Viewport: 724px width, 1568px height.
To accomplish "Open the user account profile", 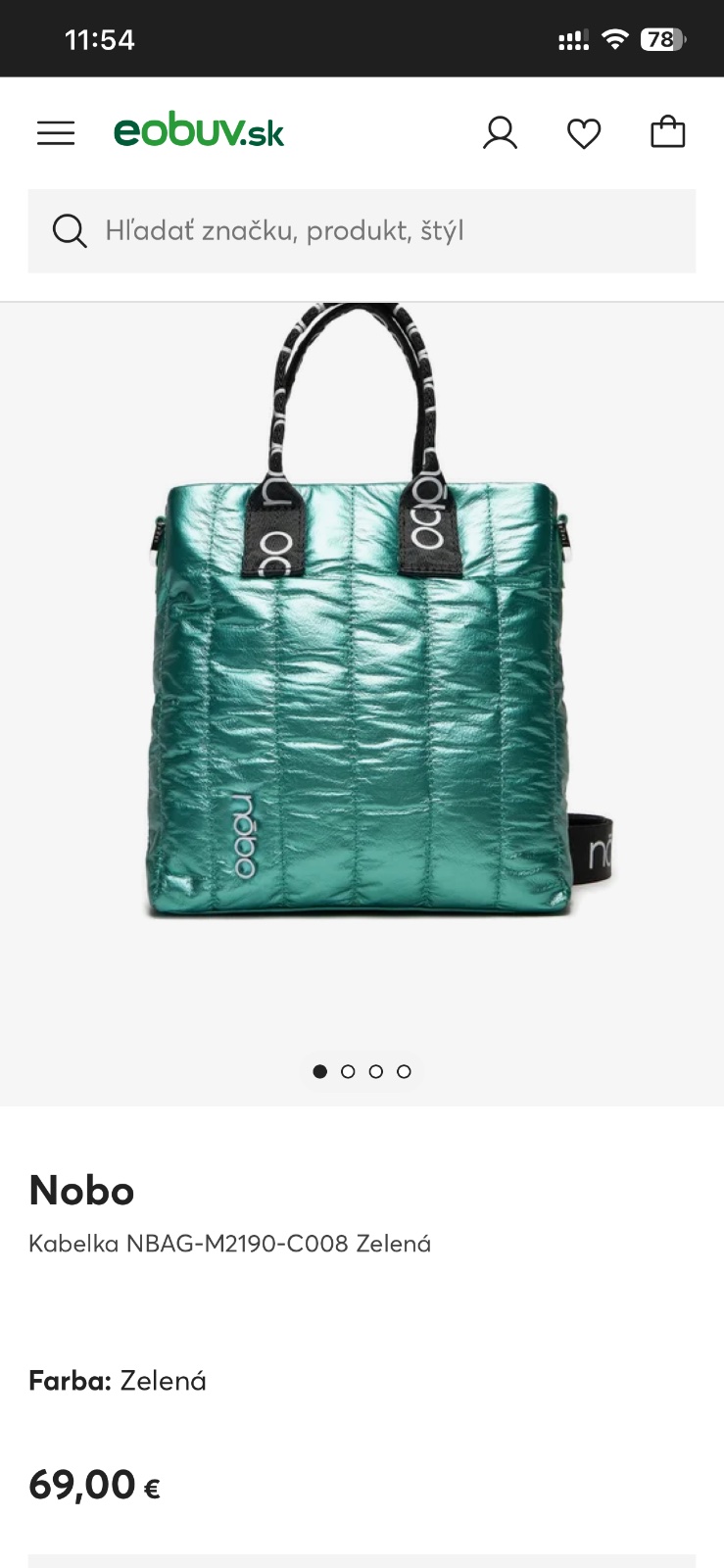I will (500, 133).
